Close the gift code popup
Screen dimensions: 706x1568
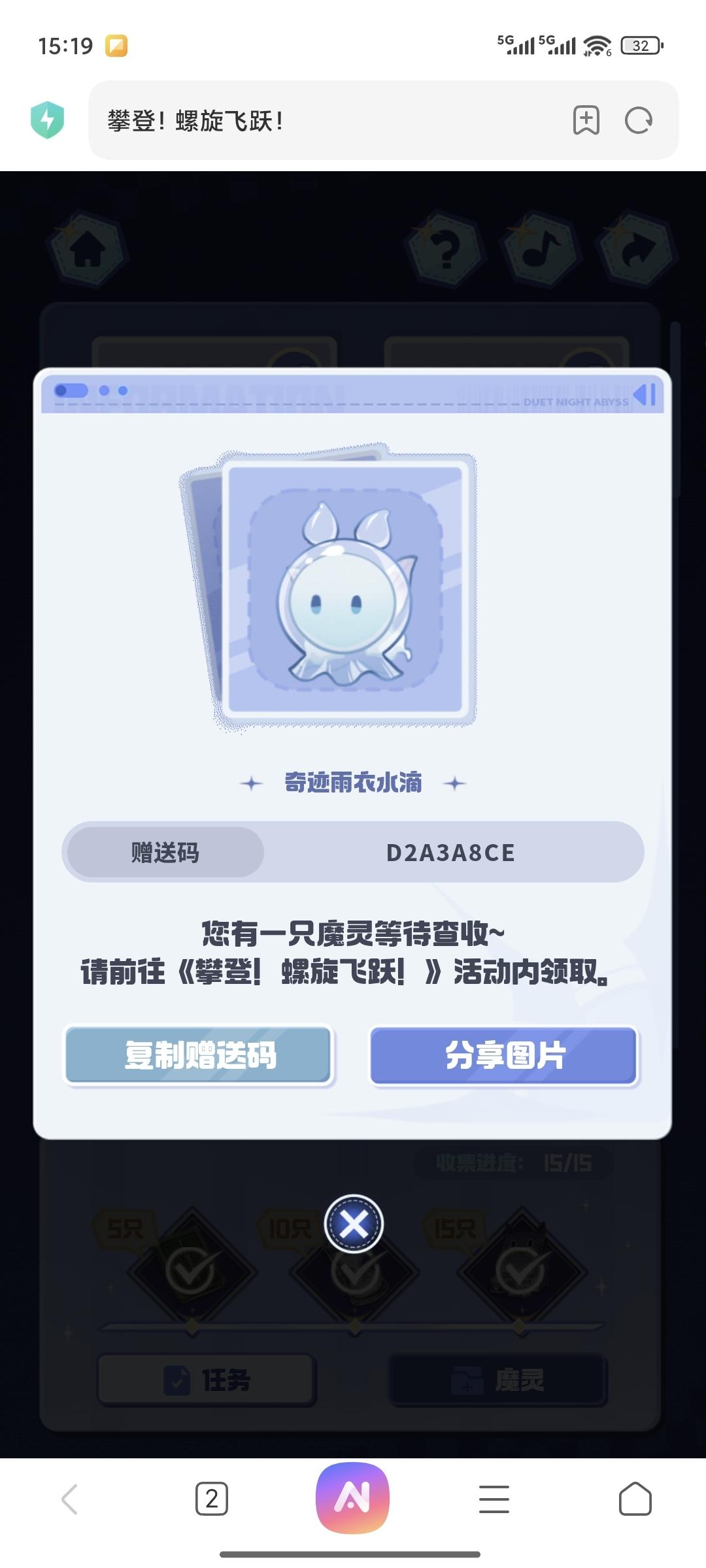tap(354, 1224)
